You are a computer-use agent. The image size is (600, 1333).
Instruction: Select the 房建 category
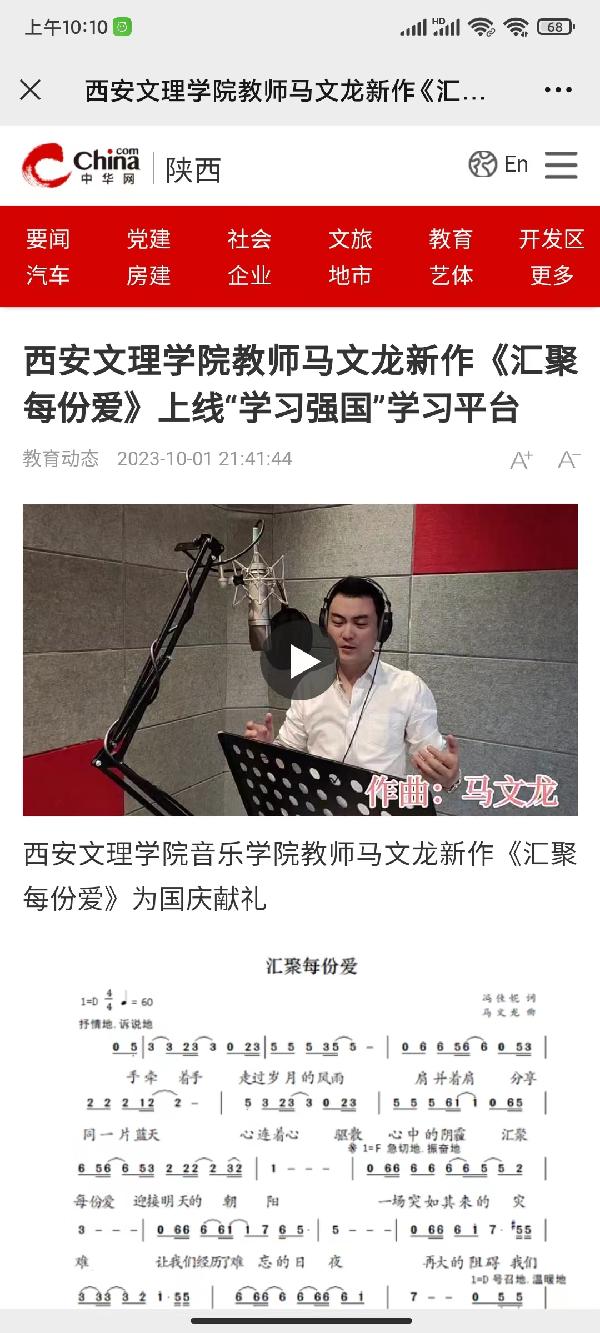point(149,275)
